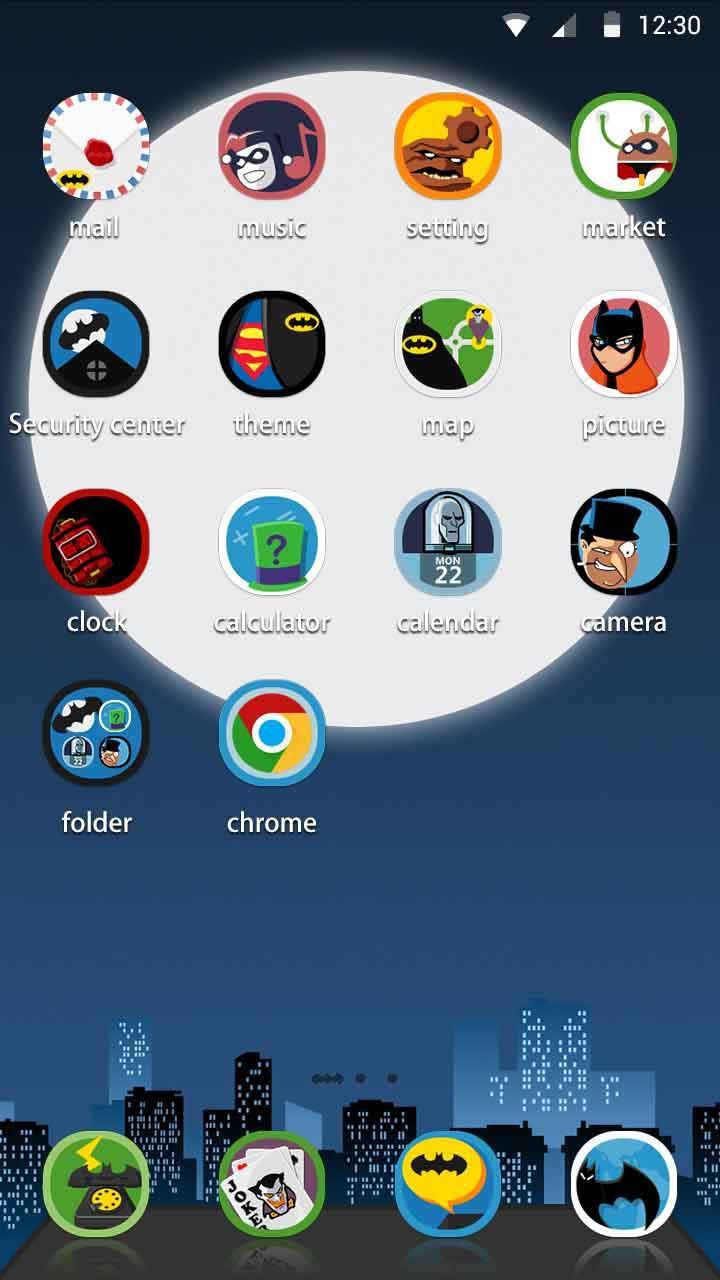Screen dimensions: 720x1280
Task: Launch the camera app
Action: (624, 542)
